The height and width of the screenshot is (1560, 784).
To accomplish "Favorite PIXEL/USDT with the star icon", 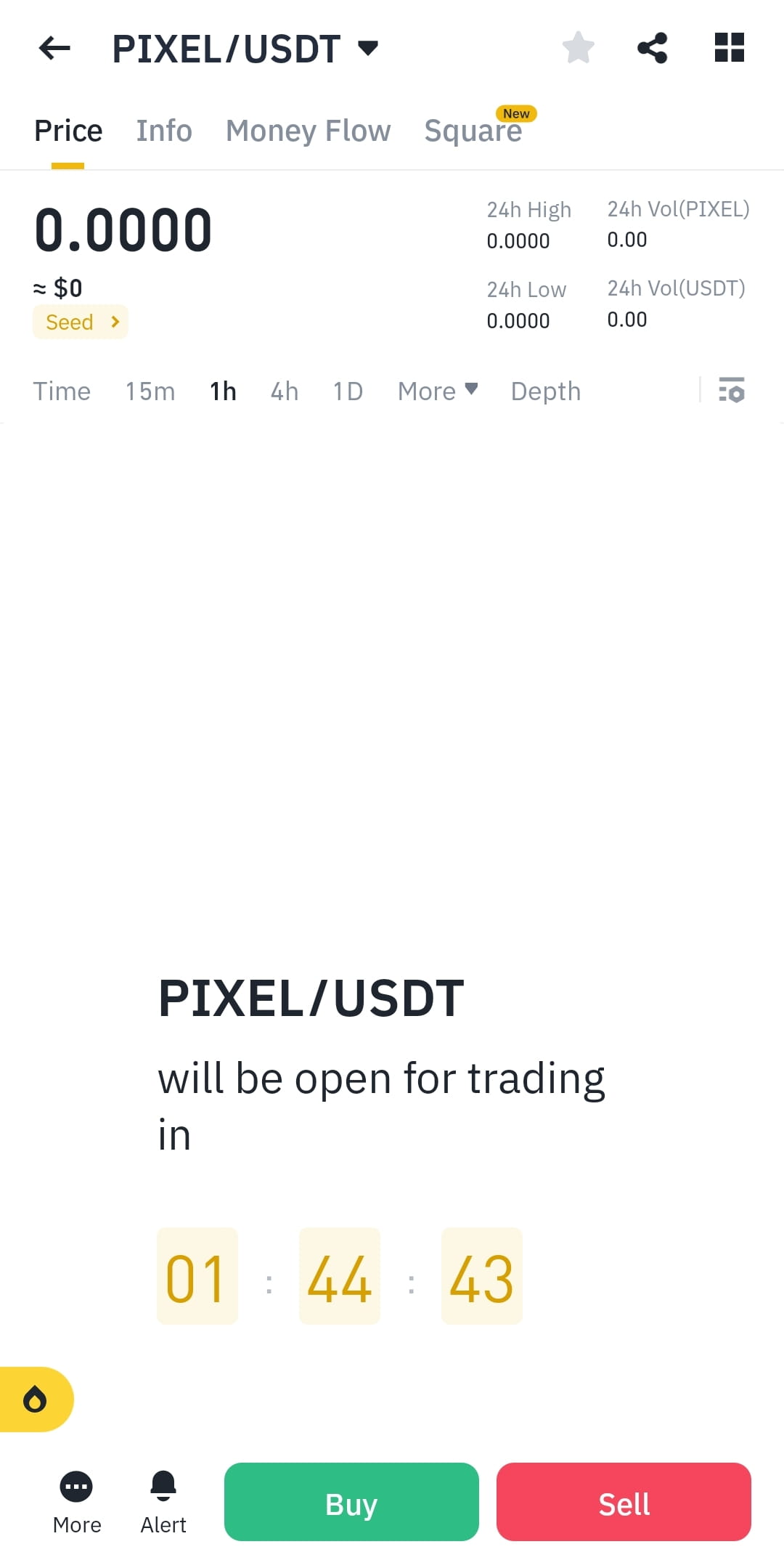I will 579,48.
